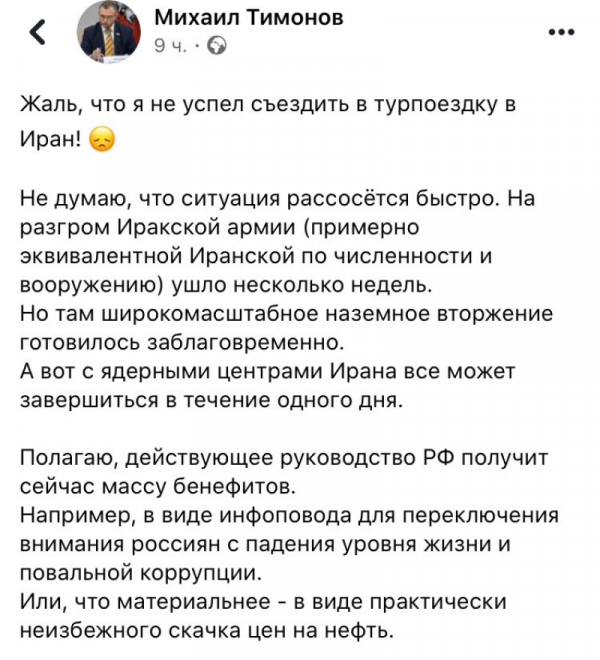The image size is (600, 660).
Task: Open the post's three-dot options menu
Action: click(x=563, y=32)
